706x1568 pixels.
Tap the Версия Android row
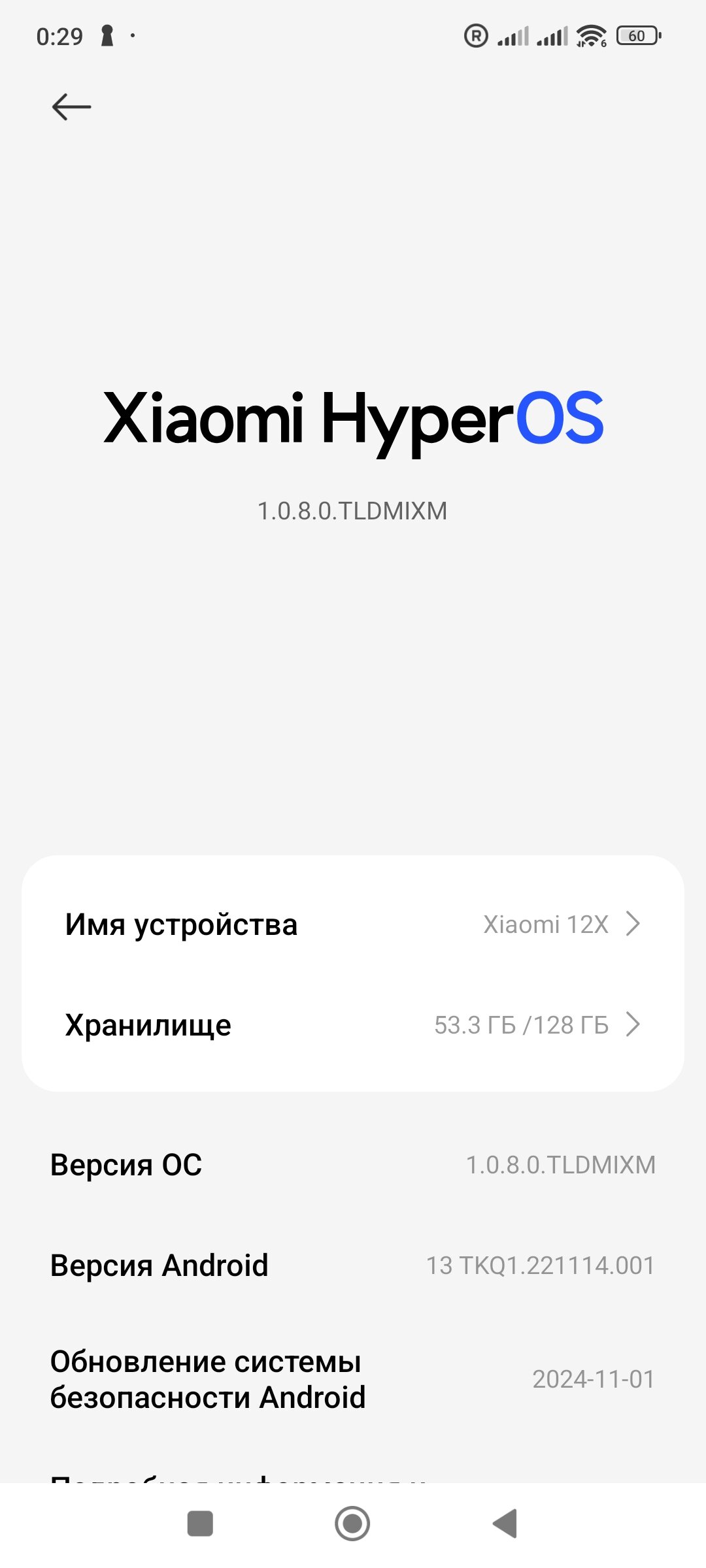tap(353, 1266)
